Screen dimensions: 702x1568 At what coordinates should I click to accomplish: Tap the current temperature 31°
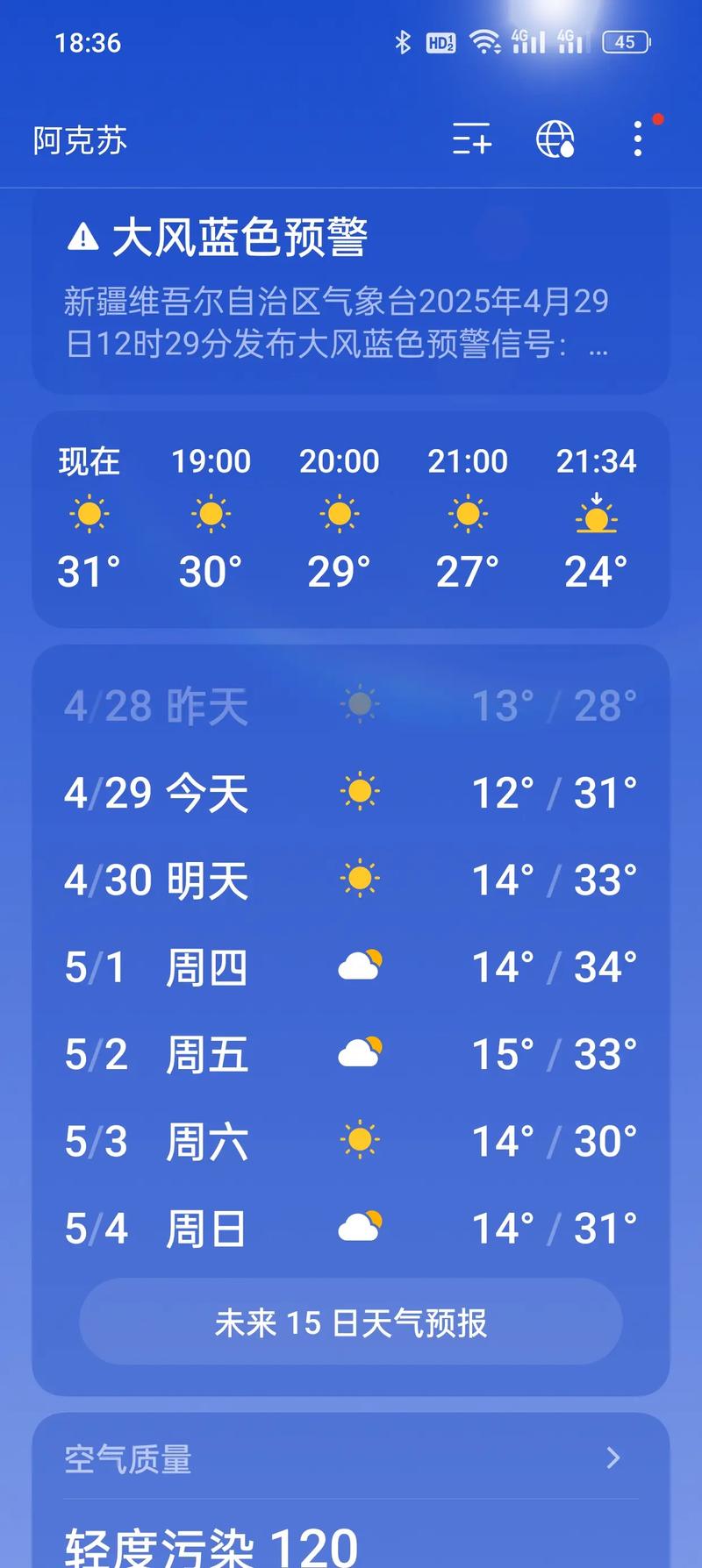tap(87, 570)
